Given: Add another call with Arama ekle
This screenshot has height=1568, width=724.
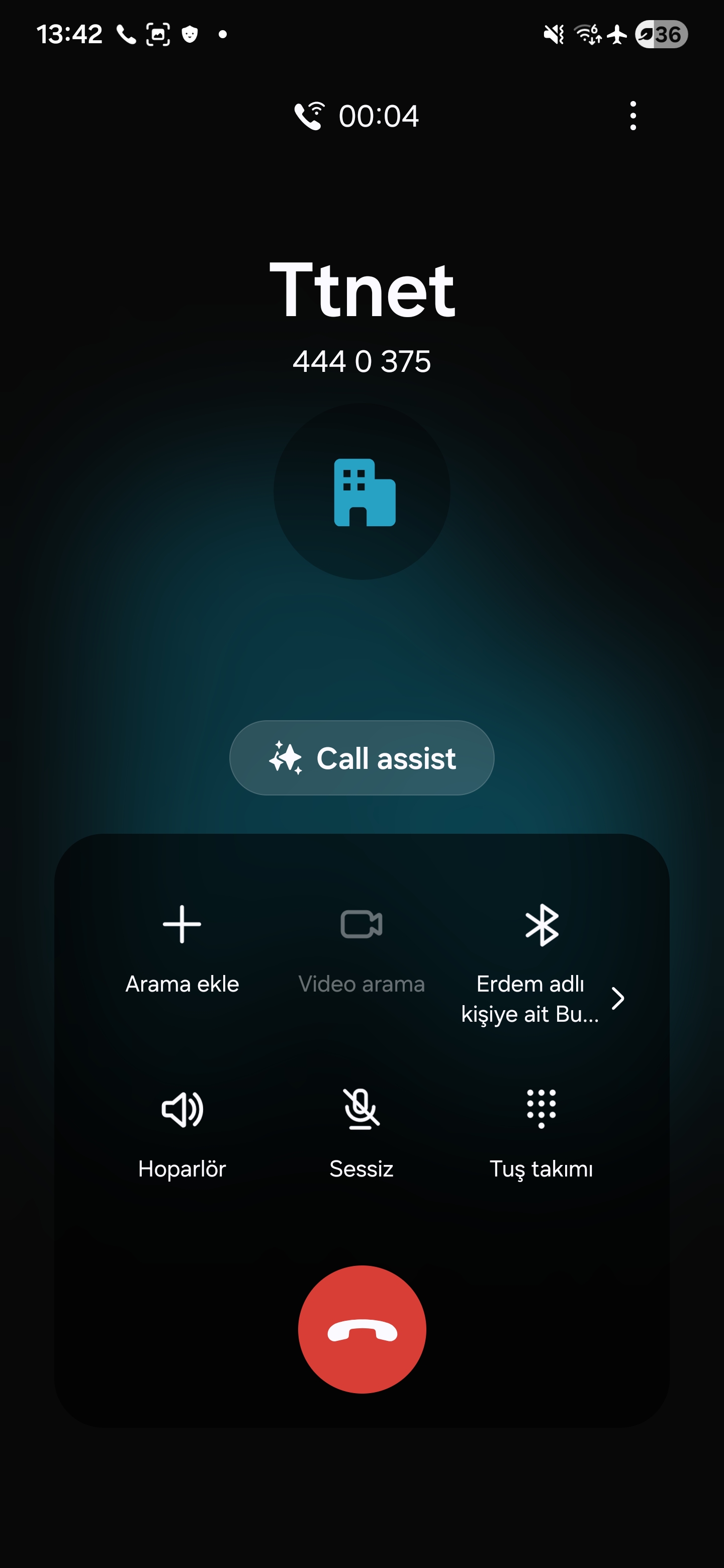Looking at the screenshot, I should coord(182,949).
